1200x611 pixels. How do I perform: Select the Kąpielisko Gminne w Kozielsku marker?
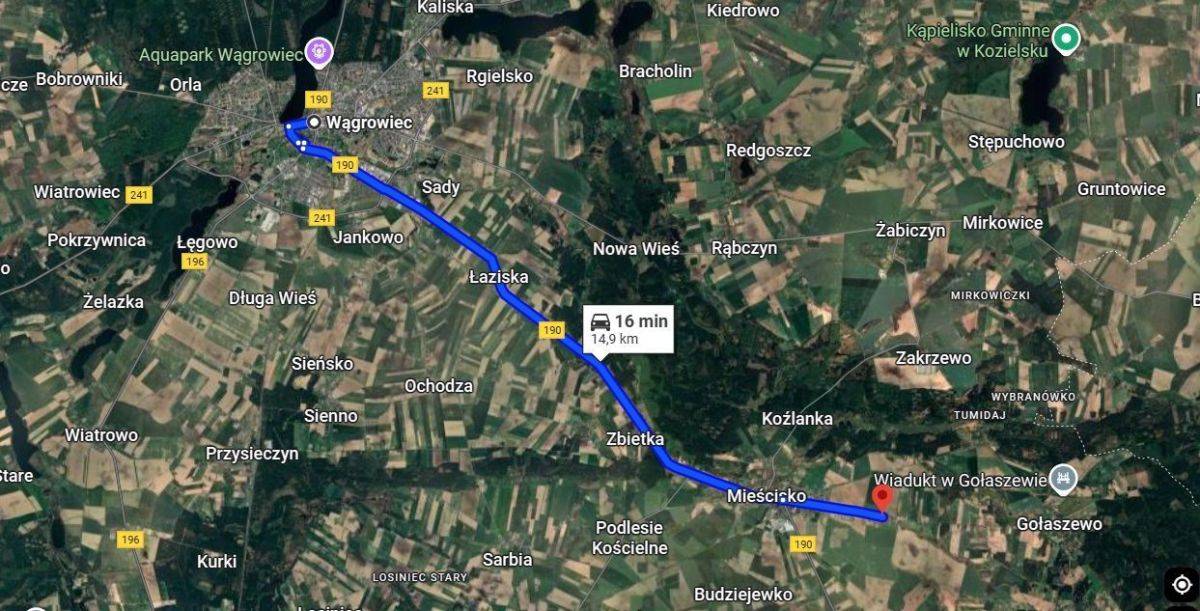[x=1067, y=40]
